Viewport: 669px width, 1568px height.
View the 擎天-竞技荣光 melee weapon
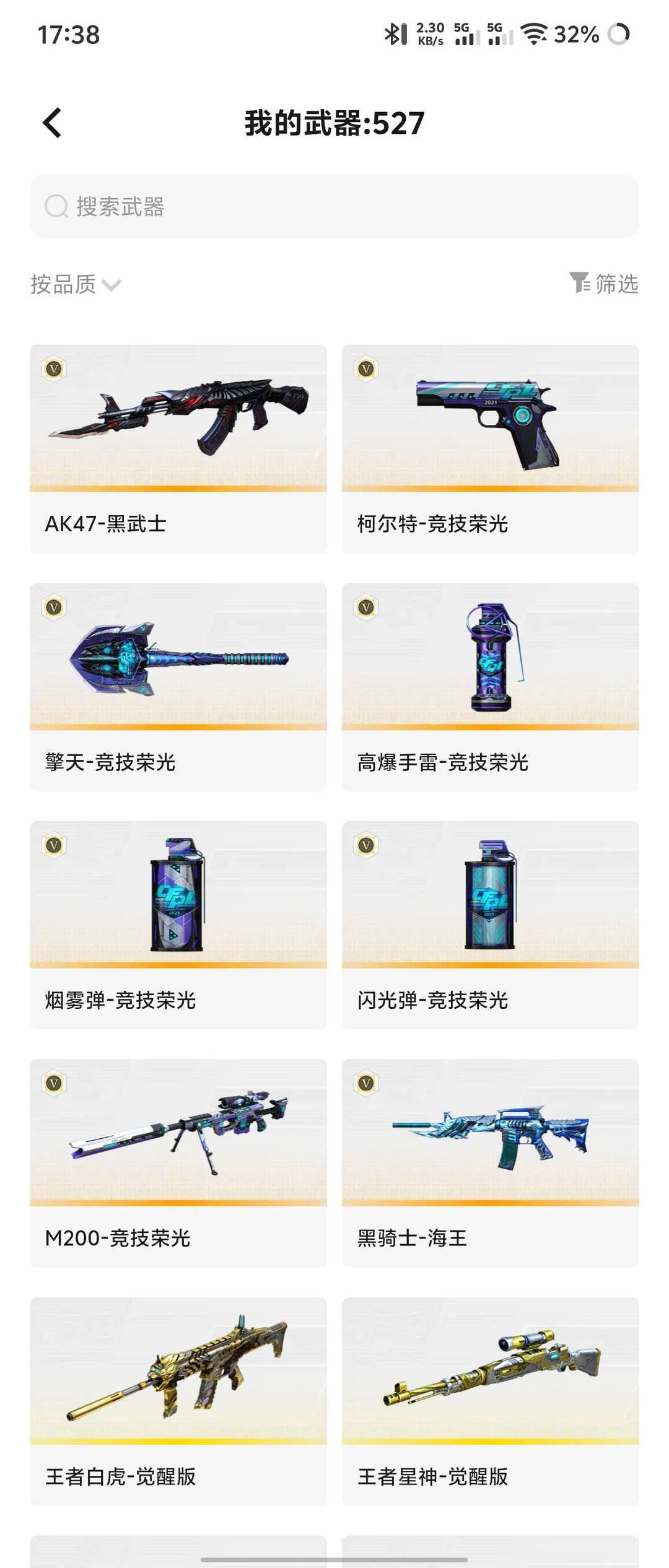(x=178, y=686)
